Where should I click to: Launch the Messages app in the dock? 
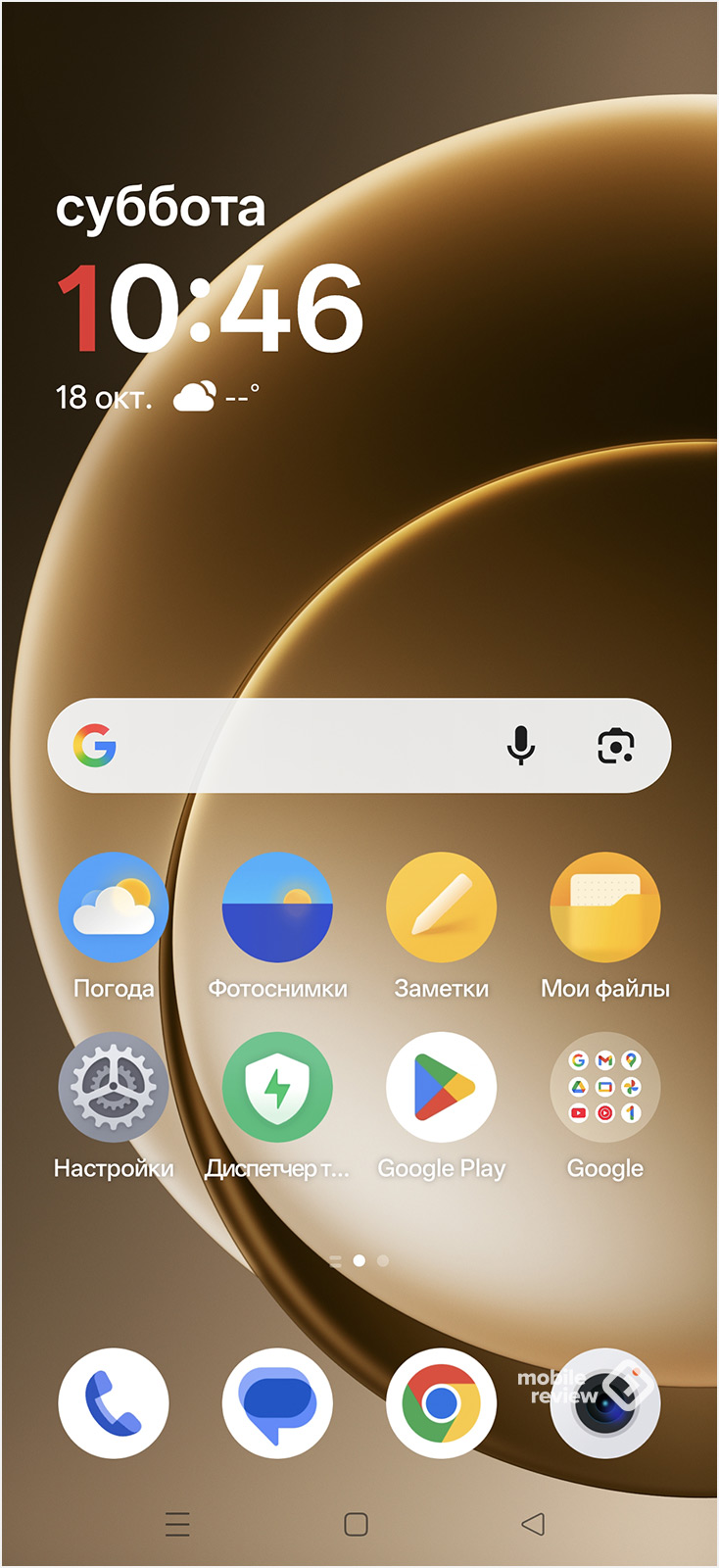tap(277, 1403)
